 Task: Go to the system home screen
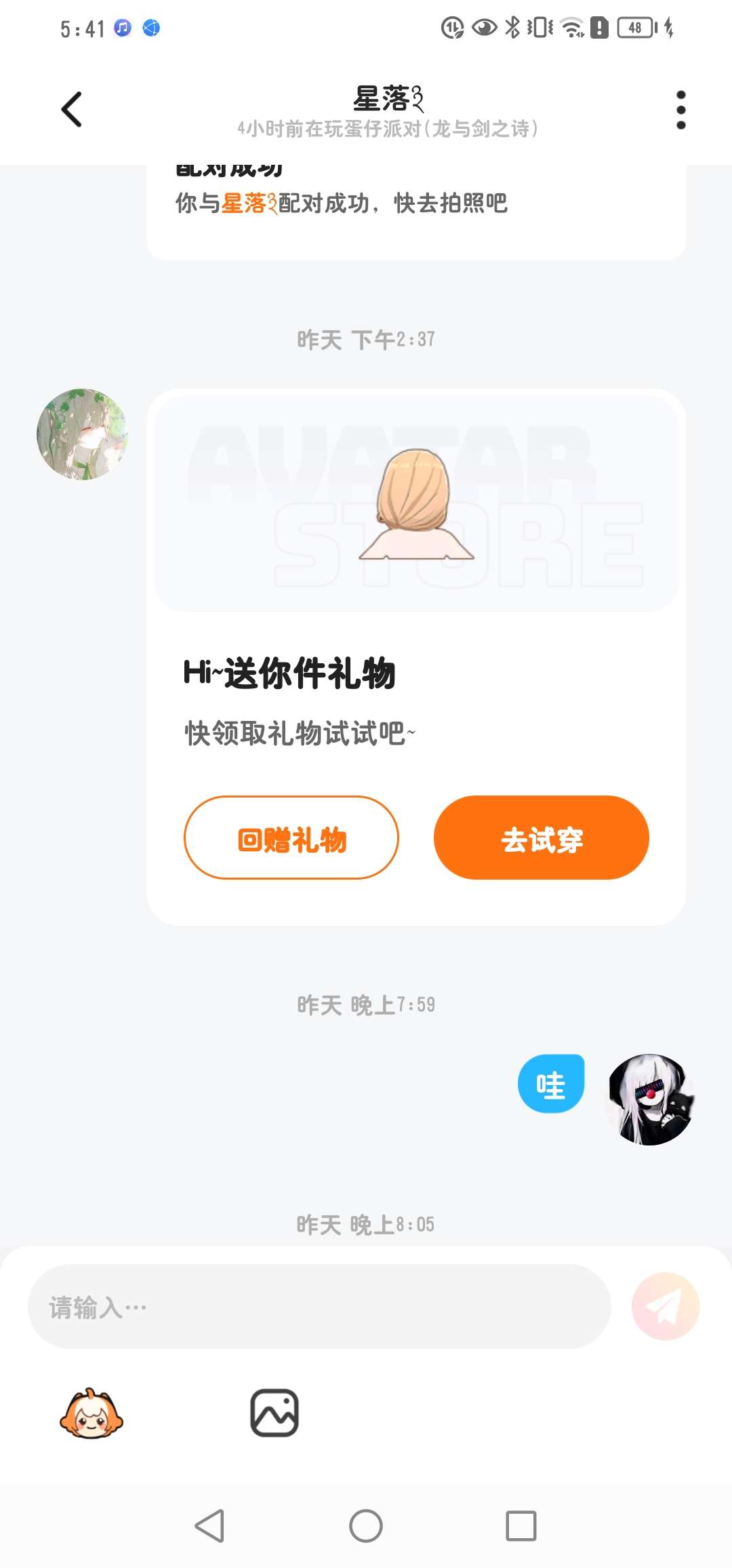coord(366,1526)
